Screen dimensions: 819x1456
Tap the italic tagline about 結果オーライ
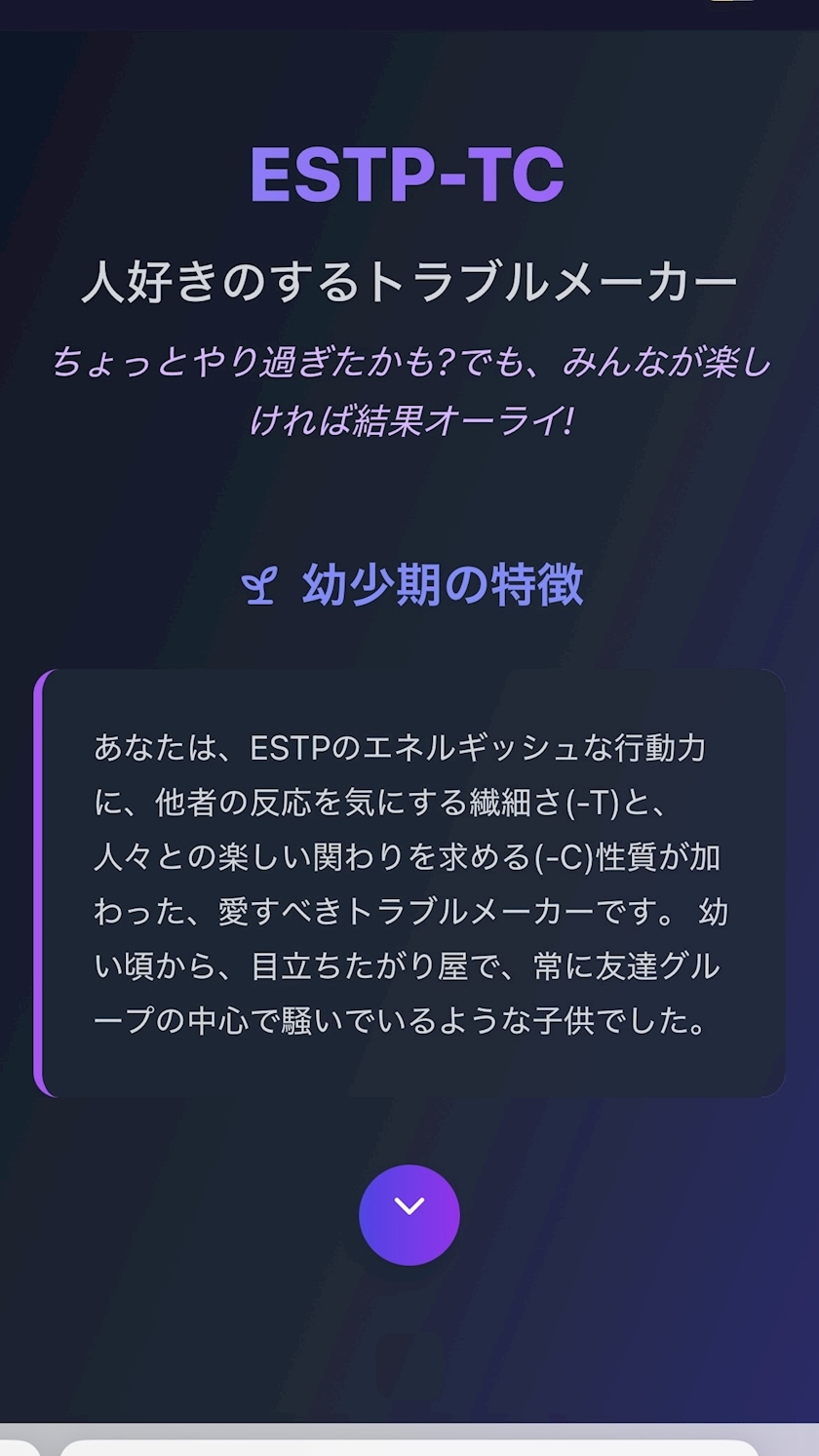pos(409,388)
